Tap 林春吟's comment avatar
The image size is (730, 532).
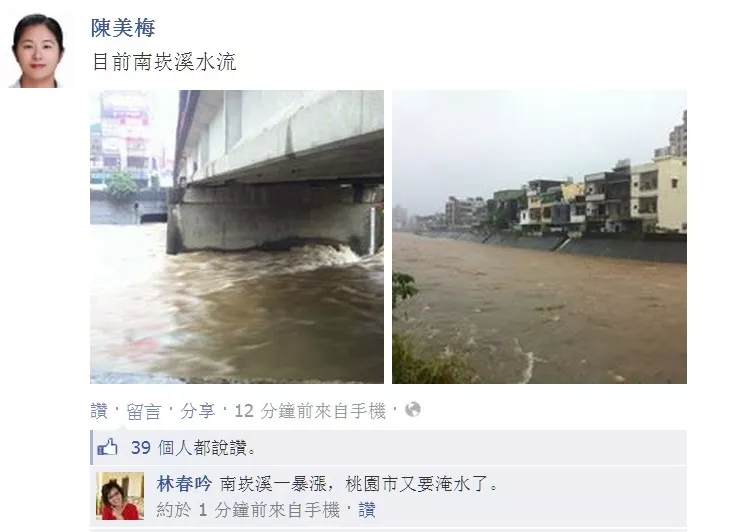[120, 495]
